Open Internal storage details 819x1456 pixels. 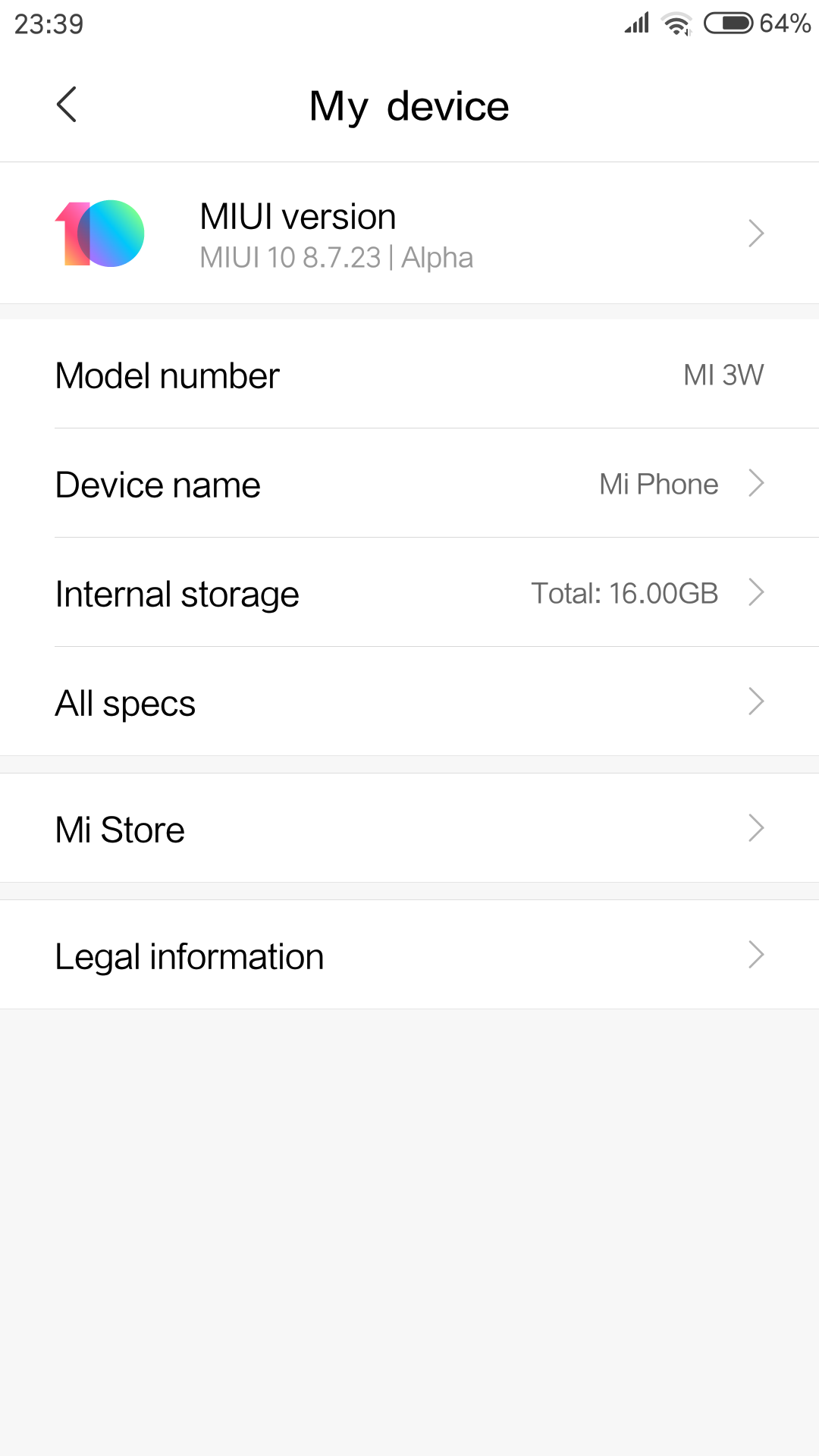(409, 593)
